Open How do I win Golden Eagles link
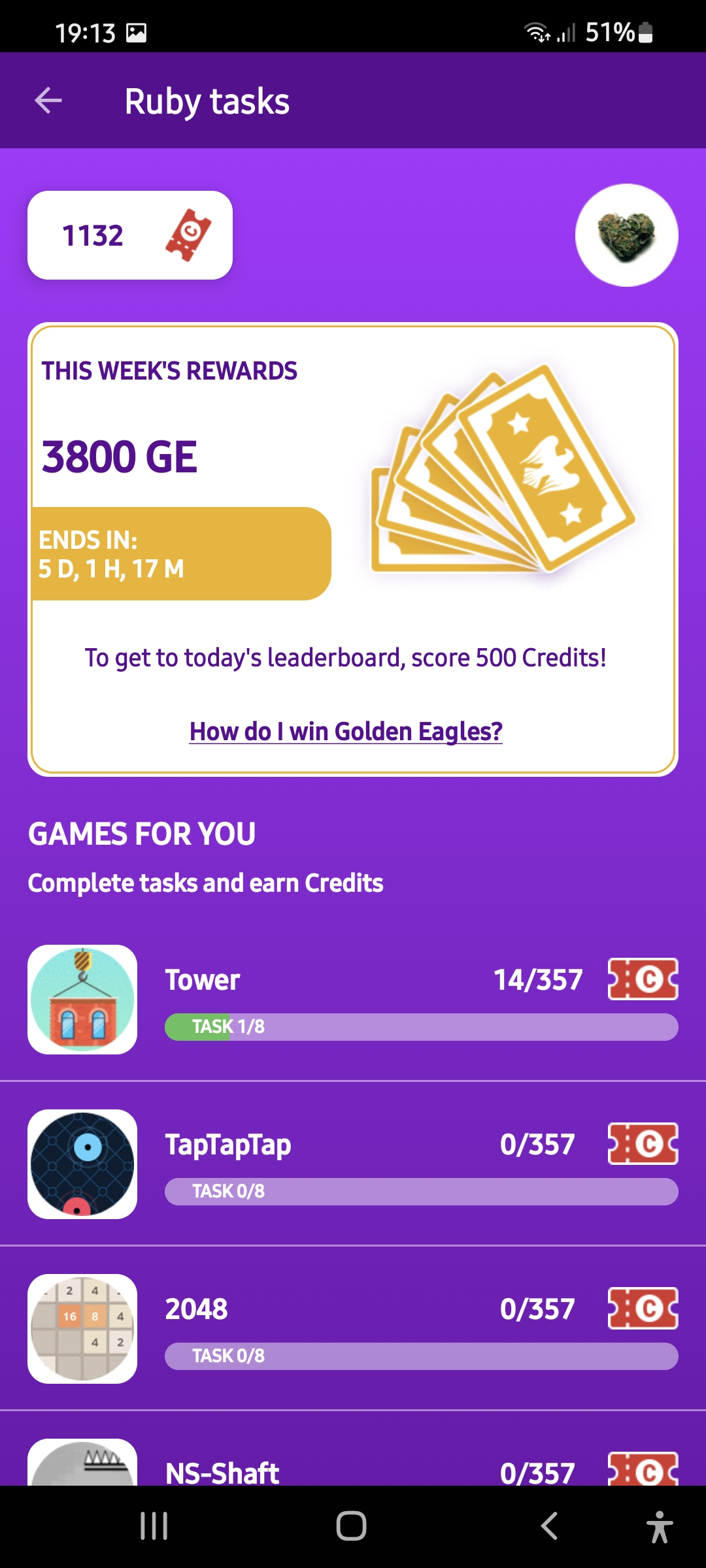Viewport: 706px width, 1568px height. [346, 732]
